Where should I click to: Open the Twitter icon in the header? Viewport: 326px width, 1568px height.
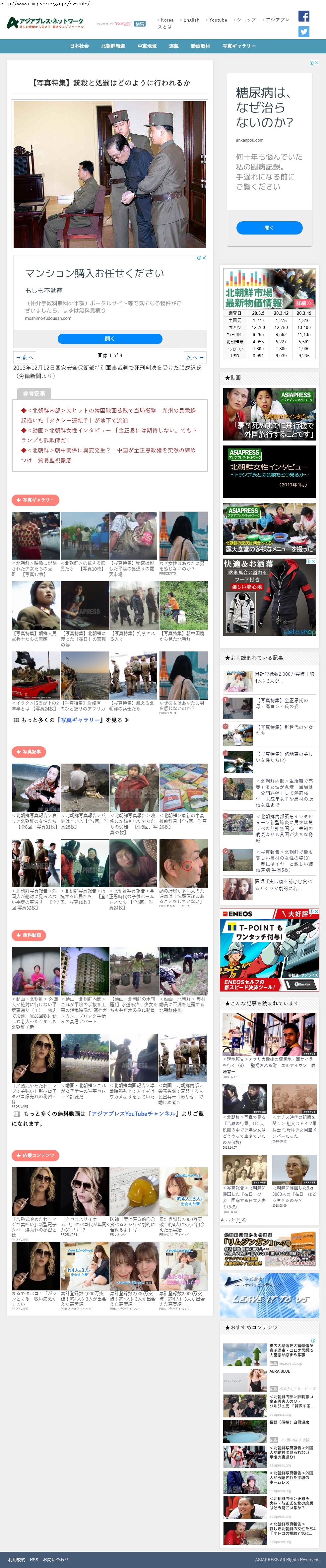pos(303,32)
